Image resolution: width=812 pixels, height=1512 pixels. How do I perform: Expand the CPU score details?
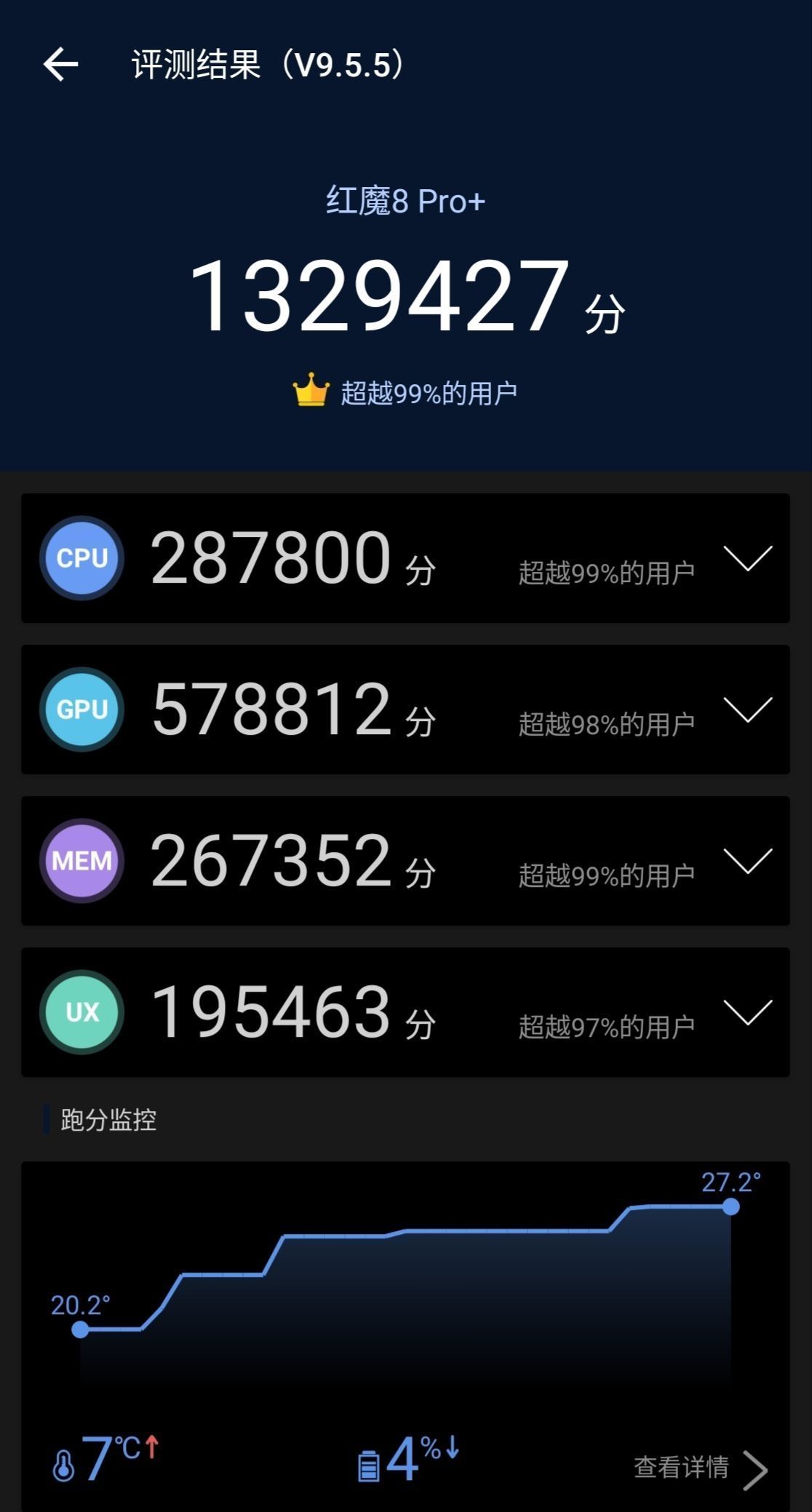747,559
